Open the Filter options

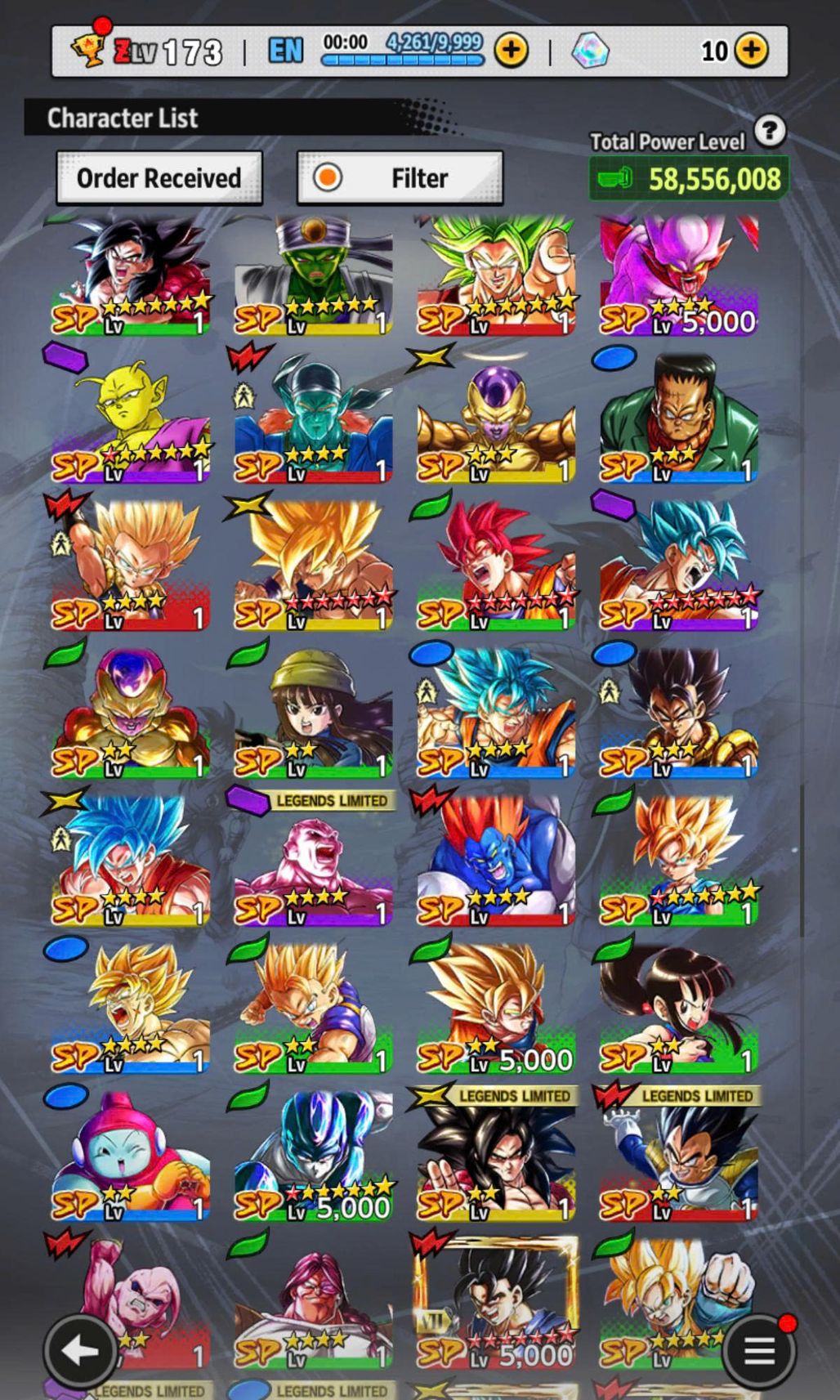tap(400, 177)
